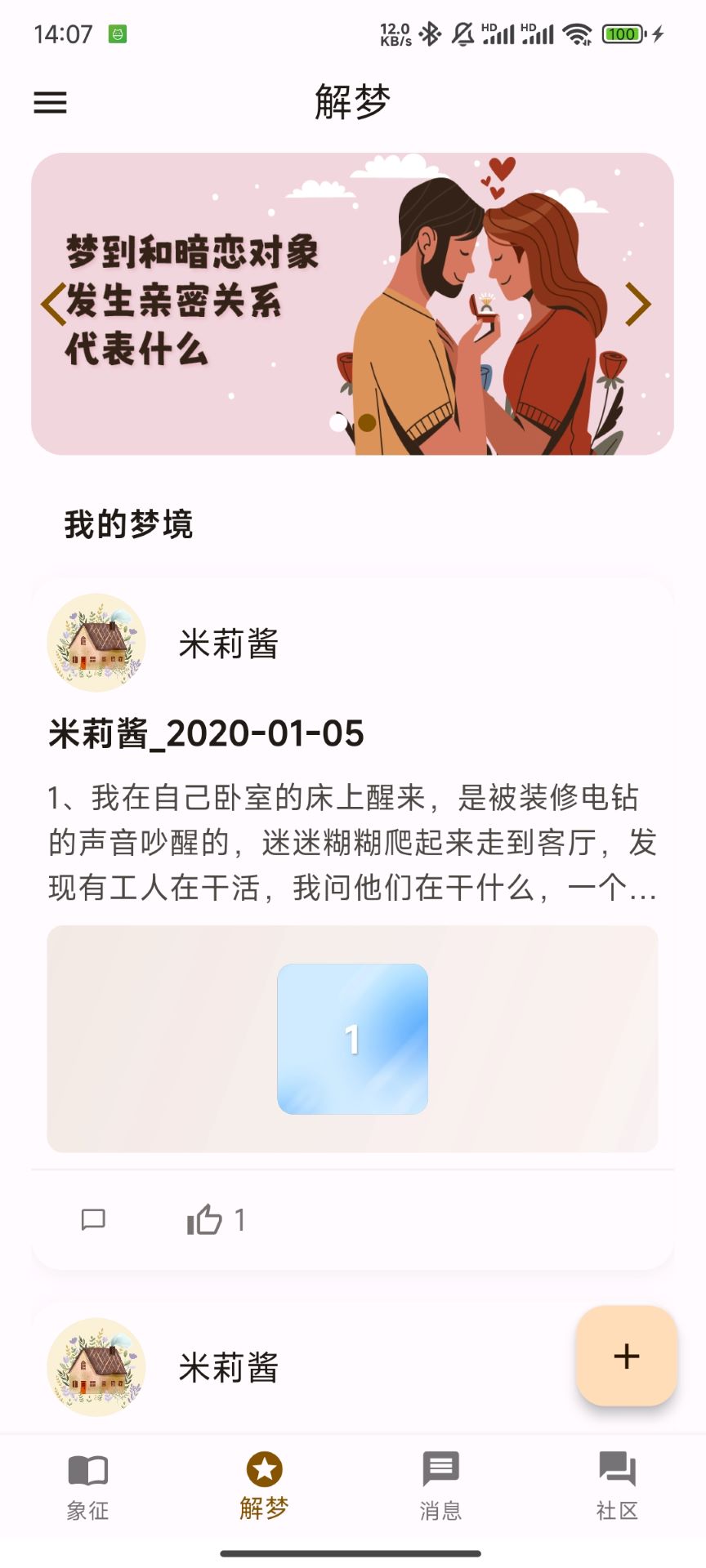Image resolution: width=706 pixels, height=1568 pixels.
Task: Open 米莉酱's username on the first post
Action: pos(229,644)
